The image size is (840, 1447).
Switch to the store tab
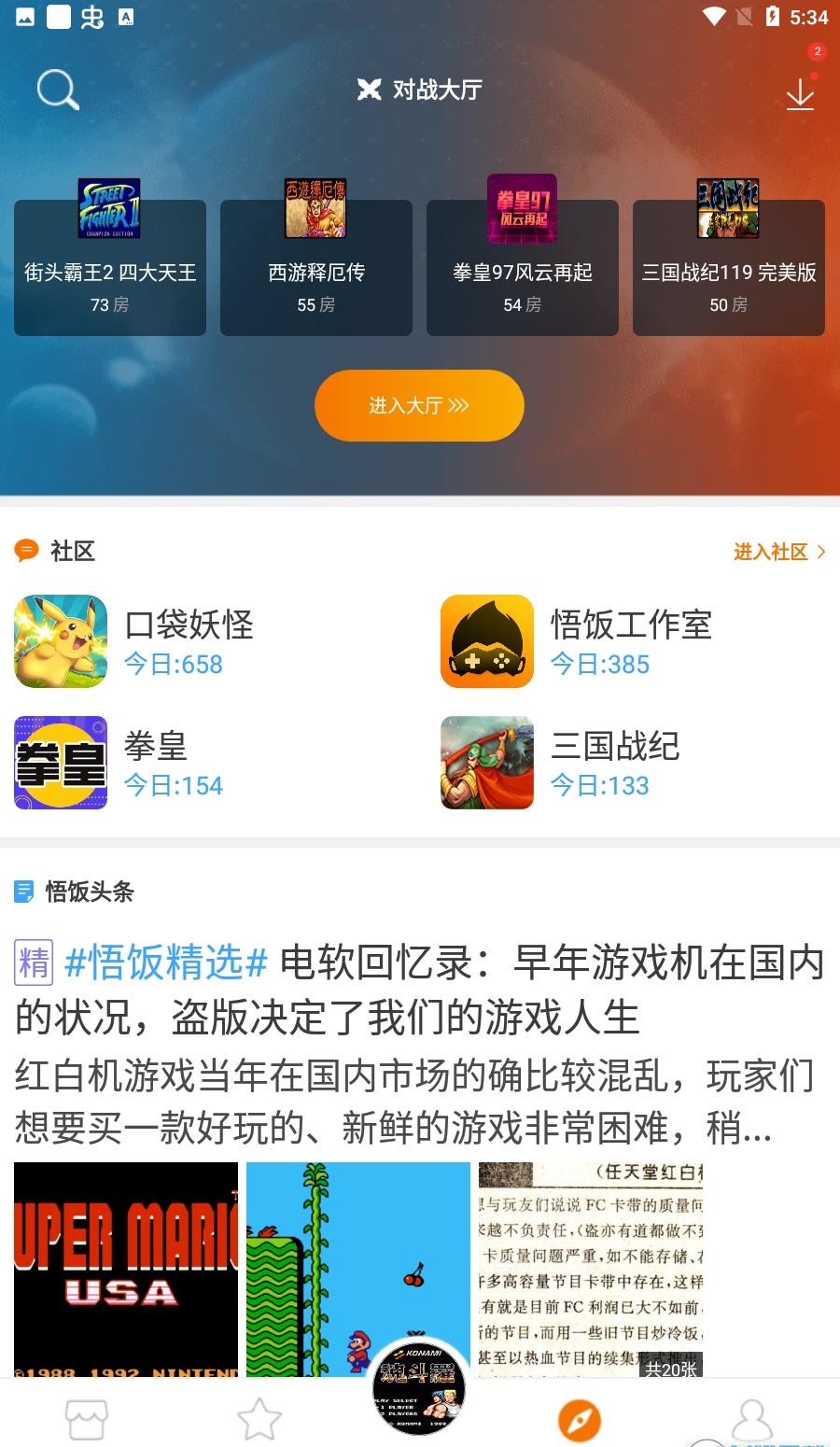[86, 1420]
